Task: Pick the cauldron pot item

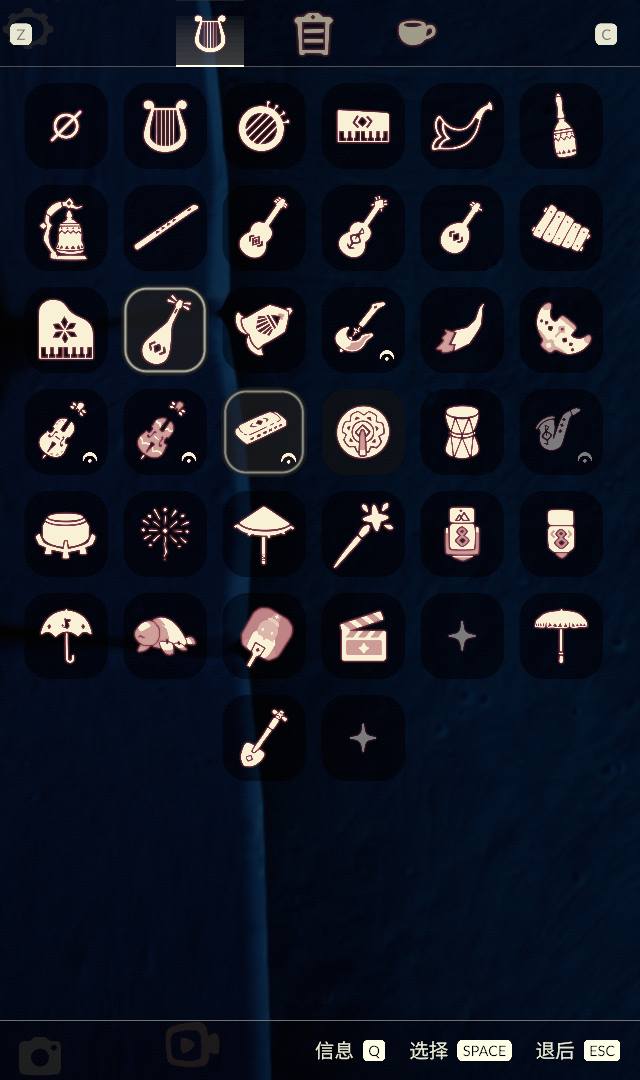Action: (x=66, y=534)
